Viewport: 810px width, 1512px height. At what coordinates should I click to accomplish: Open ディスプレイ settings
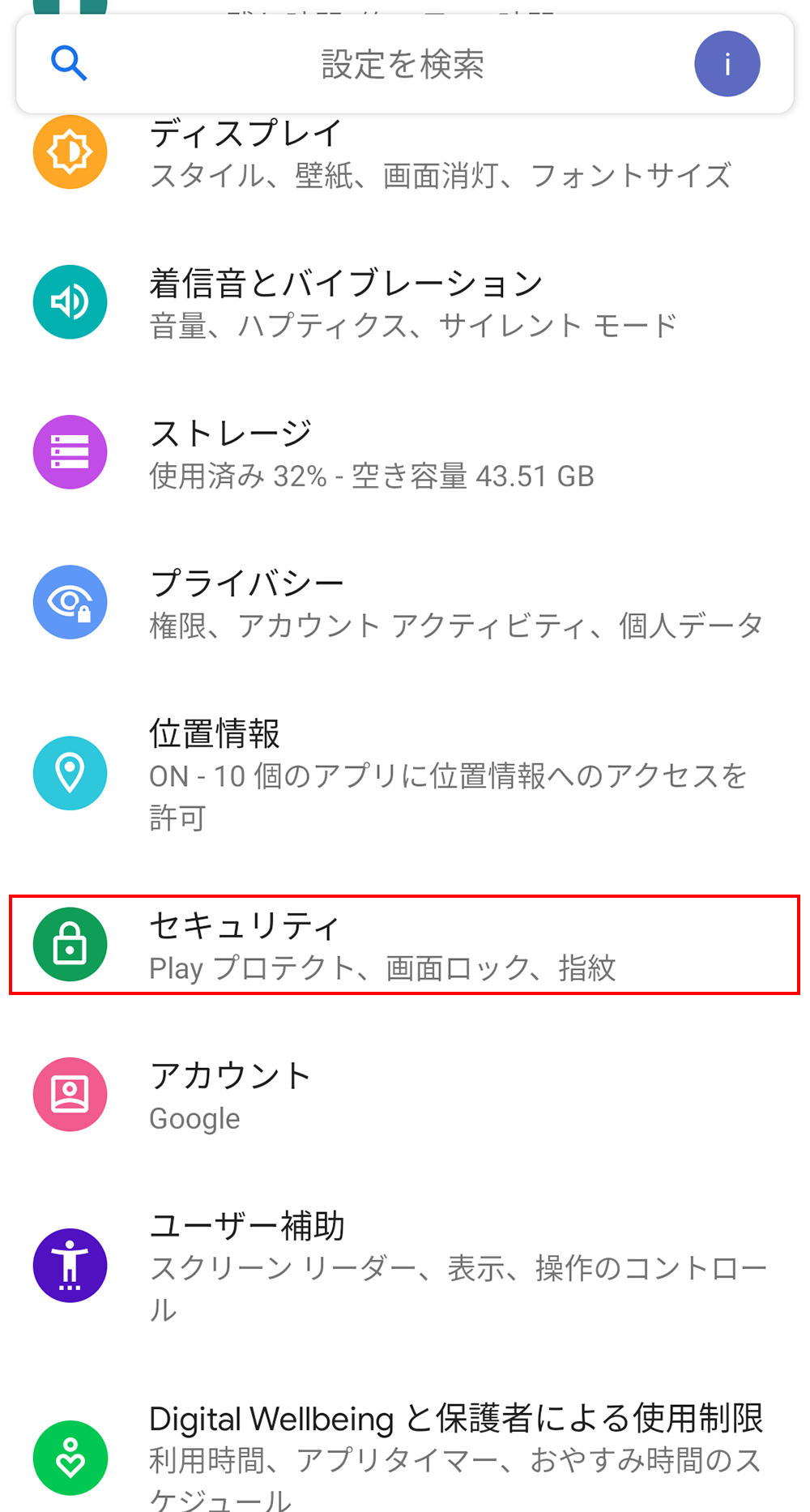pos(405,156)
